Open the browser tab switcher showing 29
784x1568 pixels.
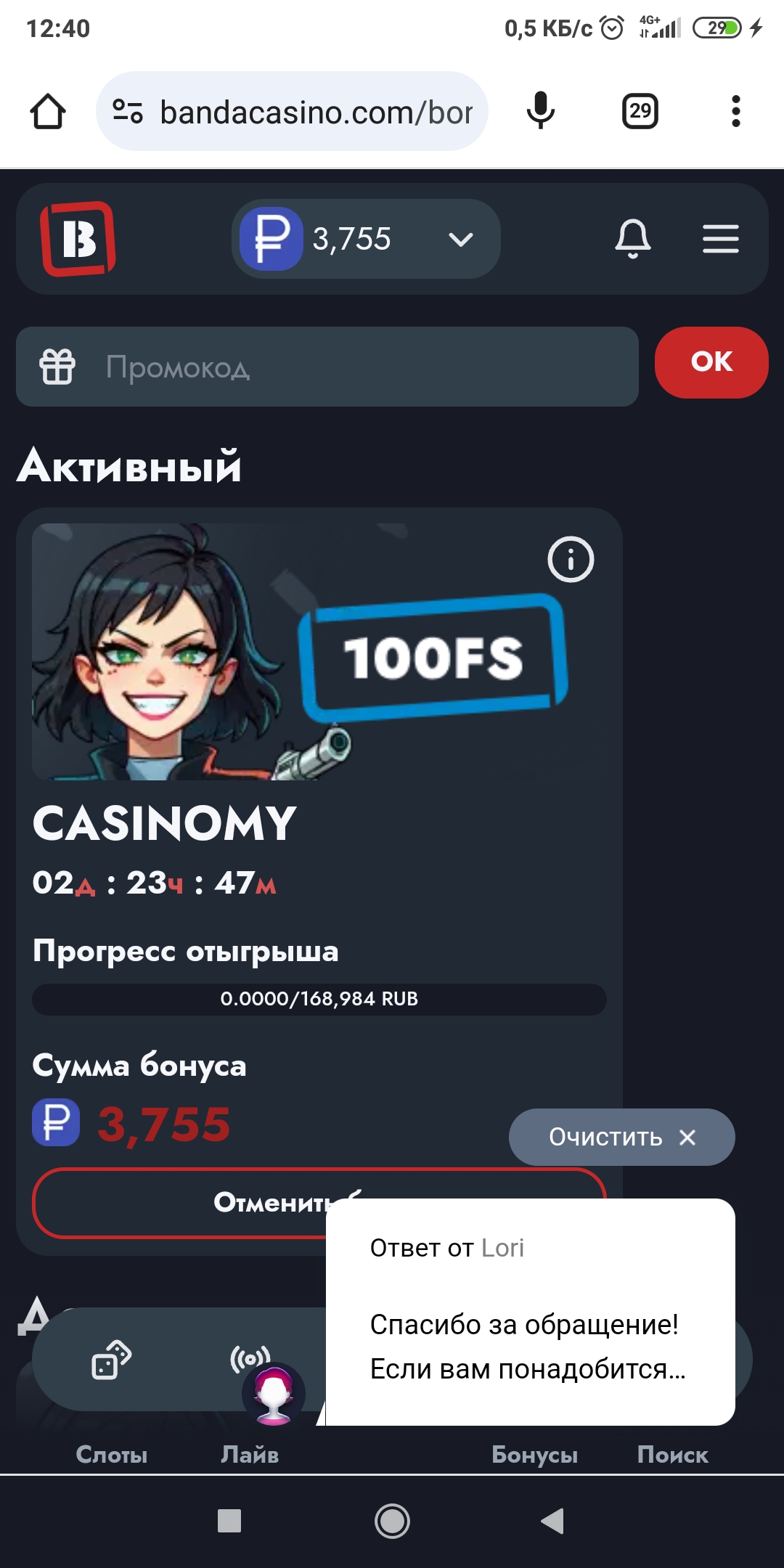(x=640, y=111)
